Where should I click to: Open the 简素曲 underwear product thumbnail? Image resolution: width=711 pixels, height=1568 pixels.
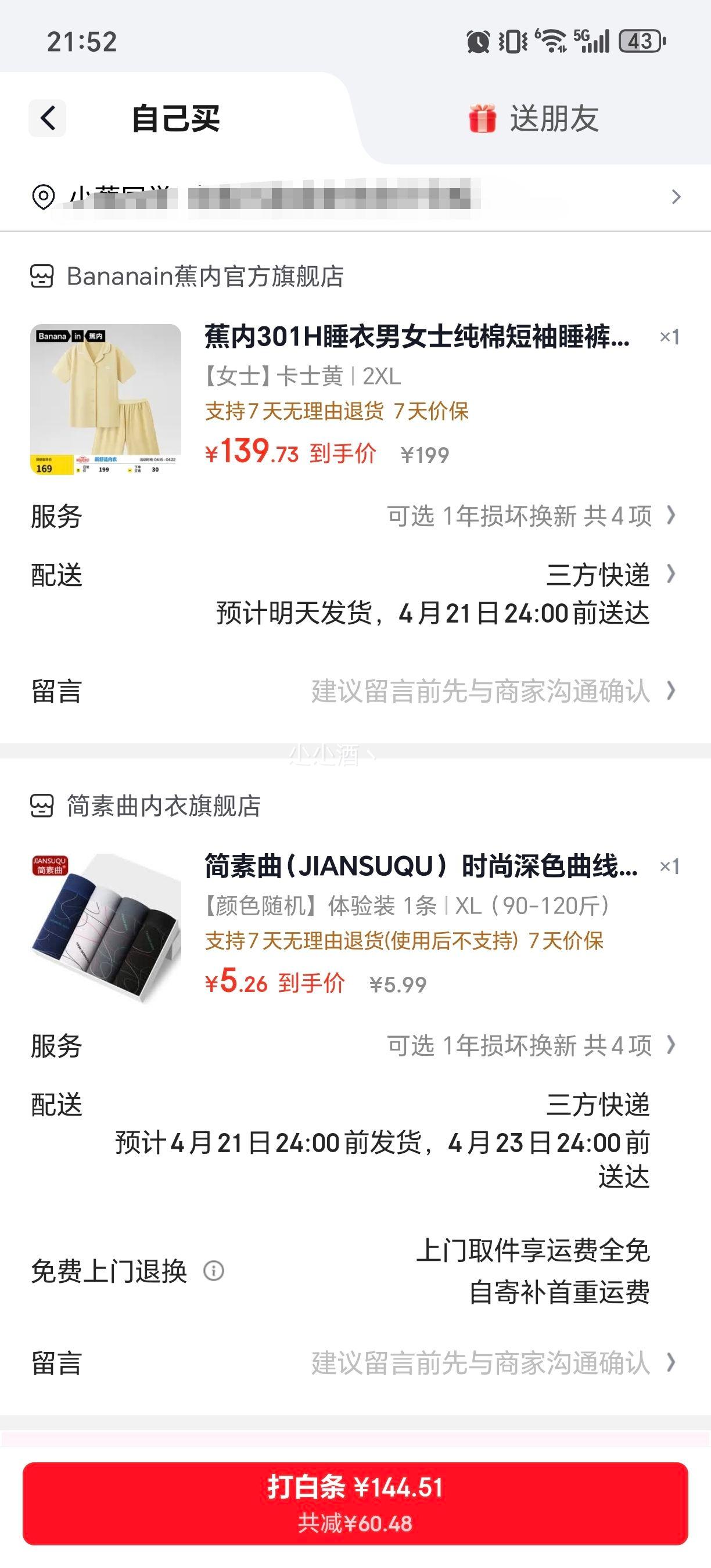click(106, 929)
